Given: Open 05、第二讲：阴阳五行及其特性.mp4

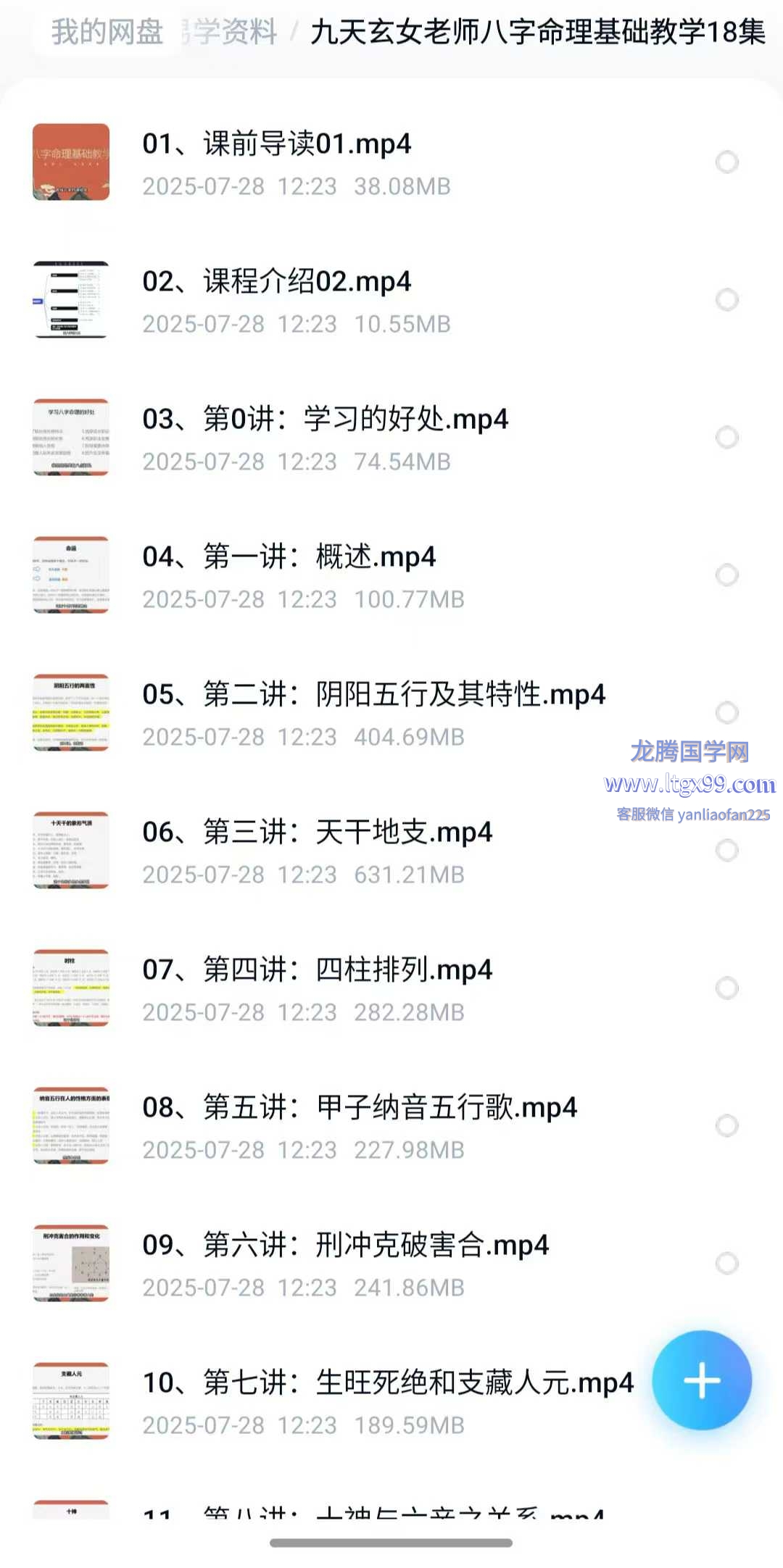Looking at the screenshot, I should tap(373, 695).
